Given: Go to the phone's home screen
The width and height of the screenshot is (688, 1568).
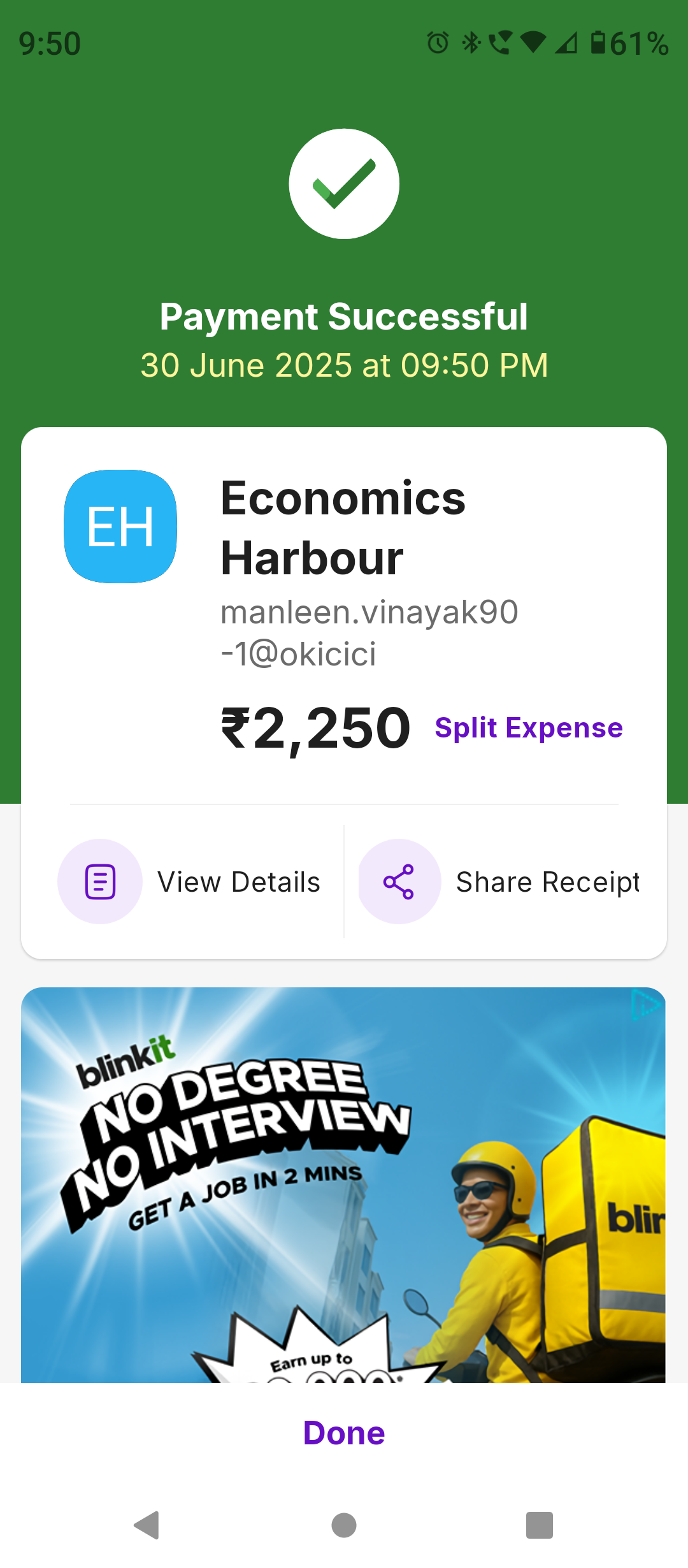Looking at the screenshot, I should [x=344, y=1525].
